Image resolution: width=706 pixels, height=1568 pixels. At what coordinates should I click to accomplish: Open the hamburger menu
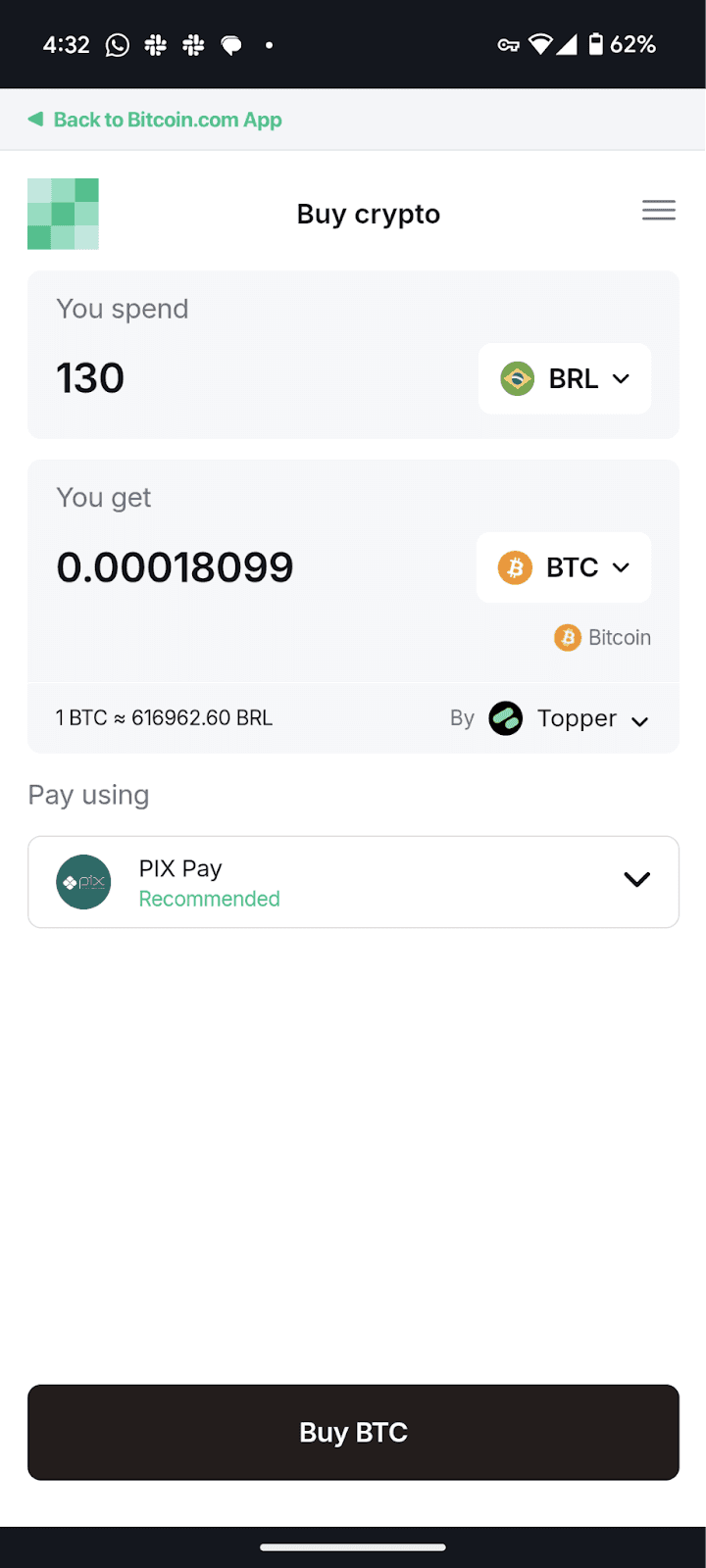click(x=658, y=210)
